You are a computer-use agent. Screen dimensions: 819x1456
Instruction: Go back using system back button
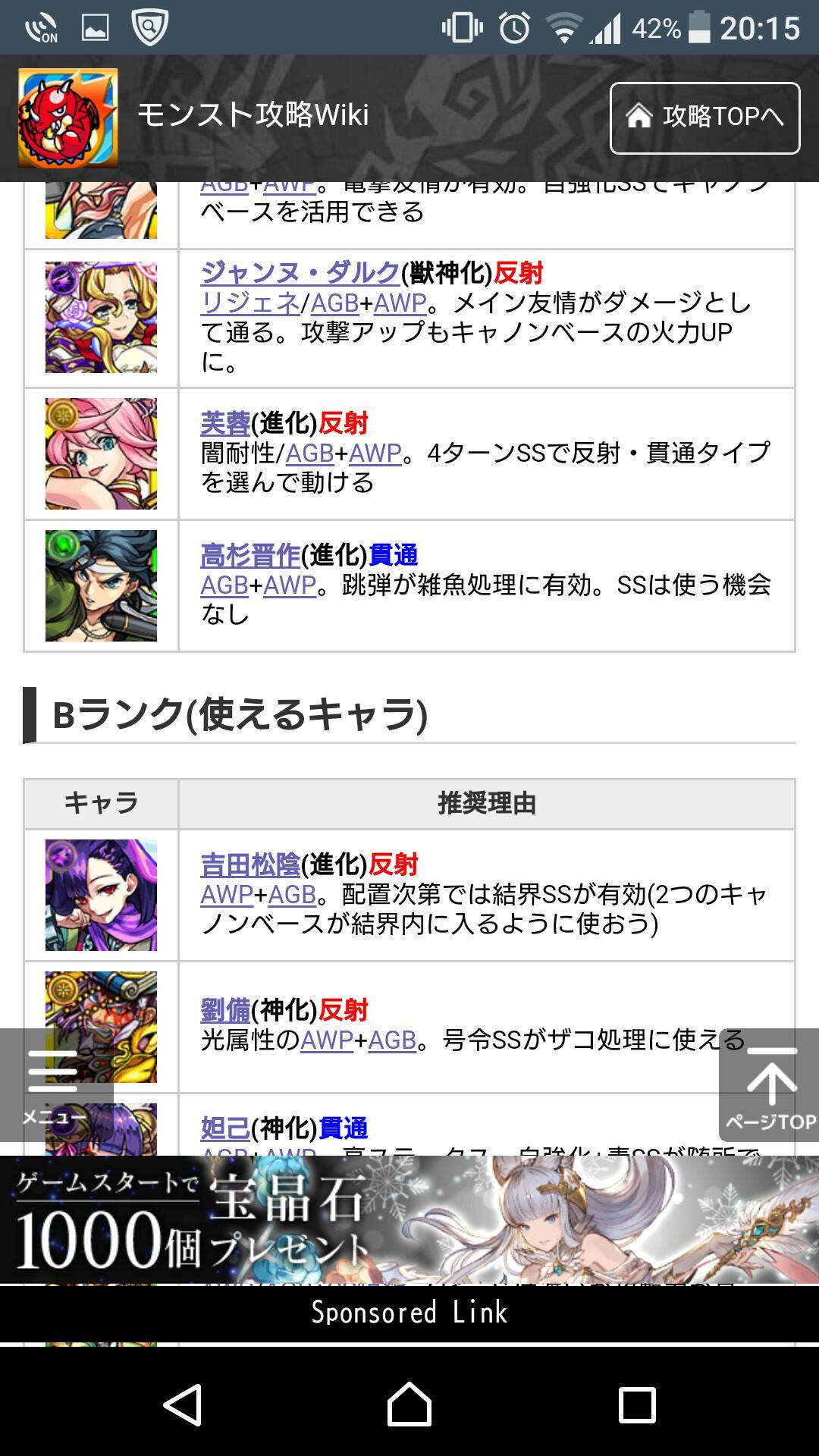click(x=183, y=1404)
